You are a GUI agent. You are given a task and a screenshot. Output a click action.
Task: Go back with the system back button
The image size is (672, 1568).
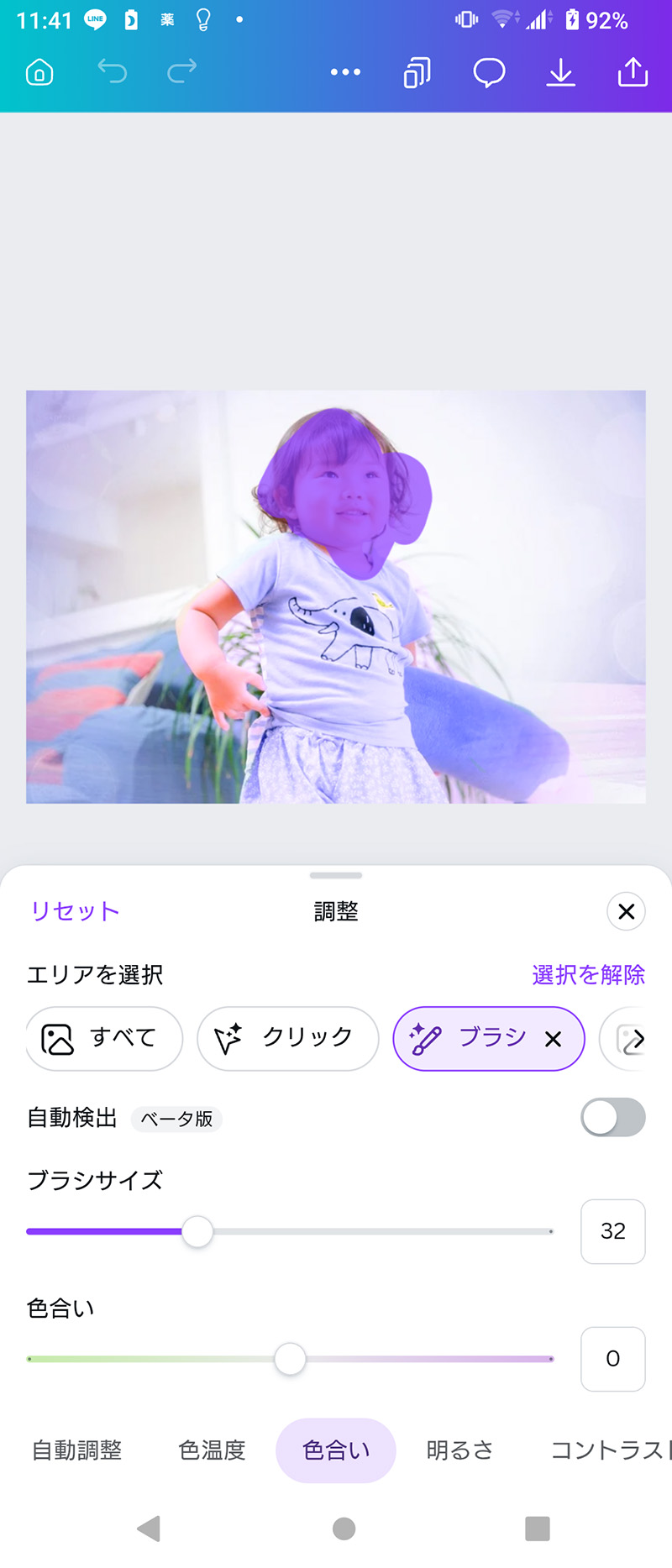point(149,1529)
